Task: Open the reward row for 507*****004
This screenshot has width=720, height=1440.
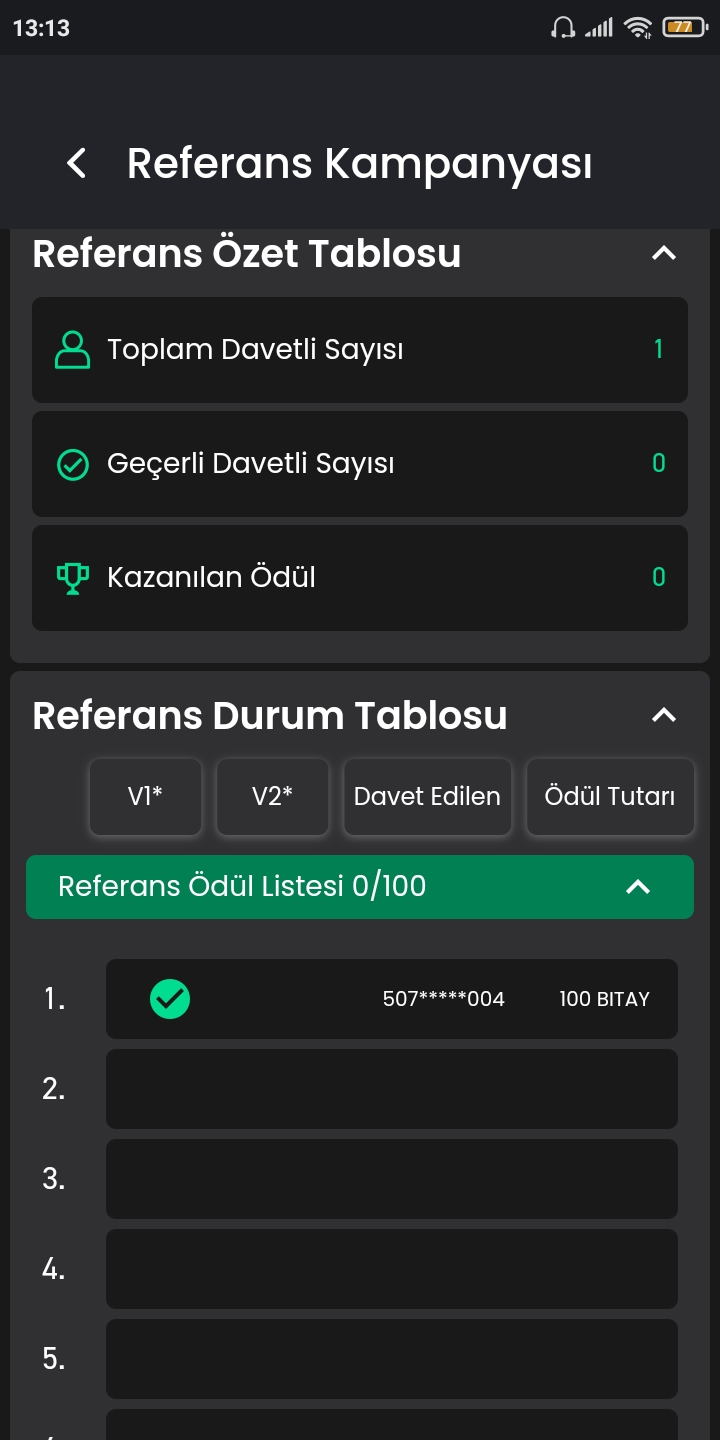Action: point(392,999)
